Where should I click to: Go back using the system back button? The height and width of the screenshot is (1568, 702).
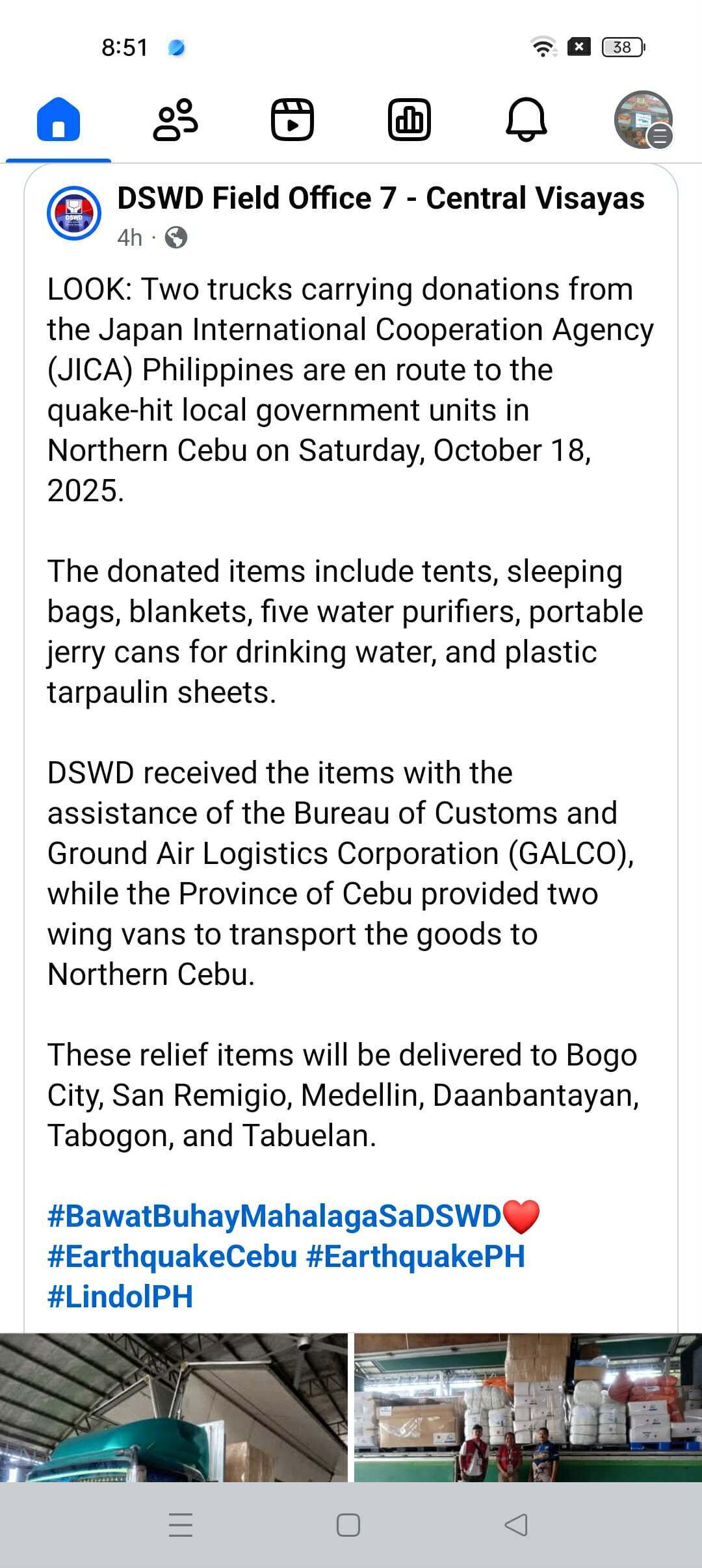[516, 1524]
